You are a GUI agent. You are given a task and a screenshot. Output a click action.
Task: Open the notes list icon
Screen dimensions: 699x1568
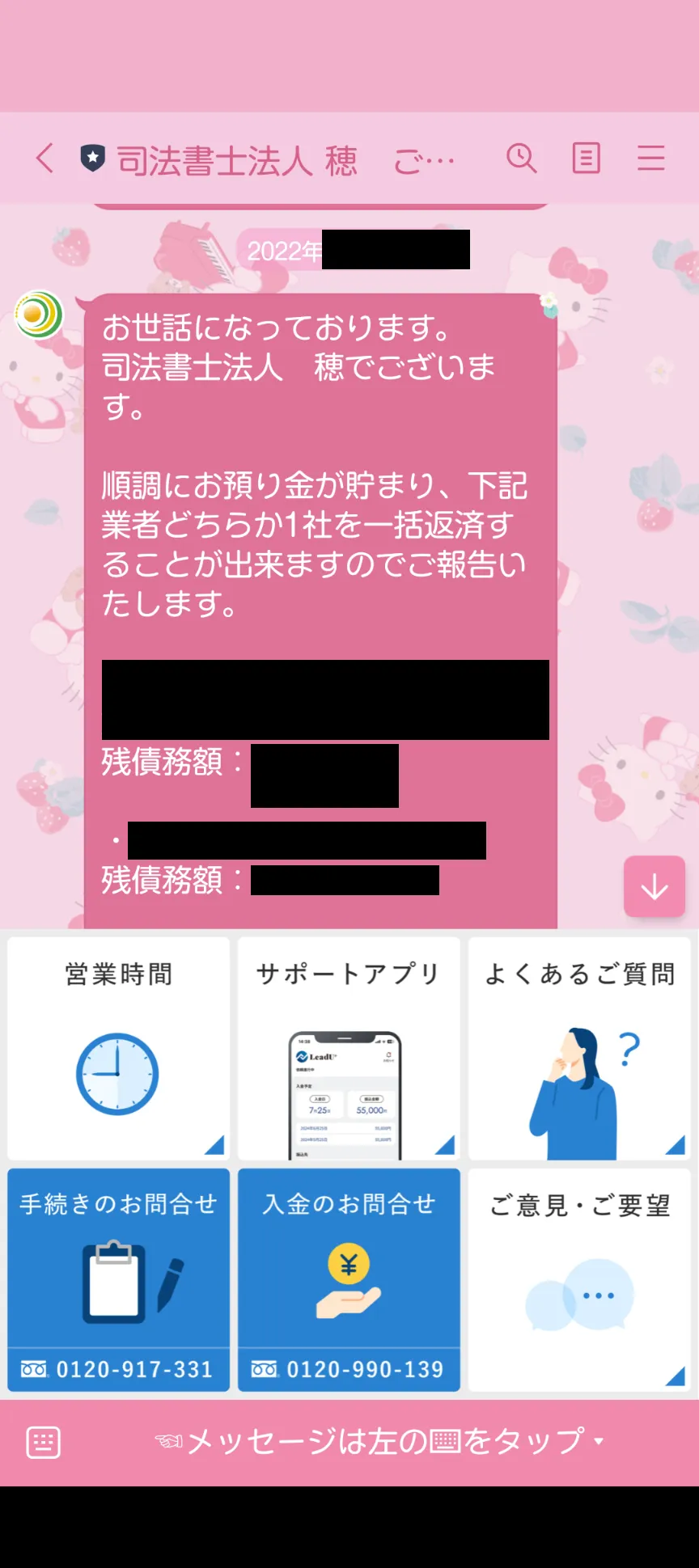click(586, 158)
